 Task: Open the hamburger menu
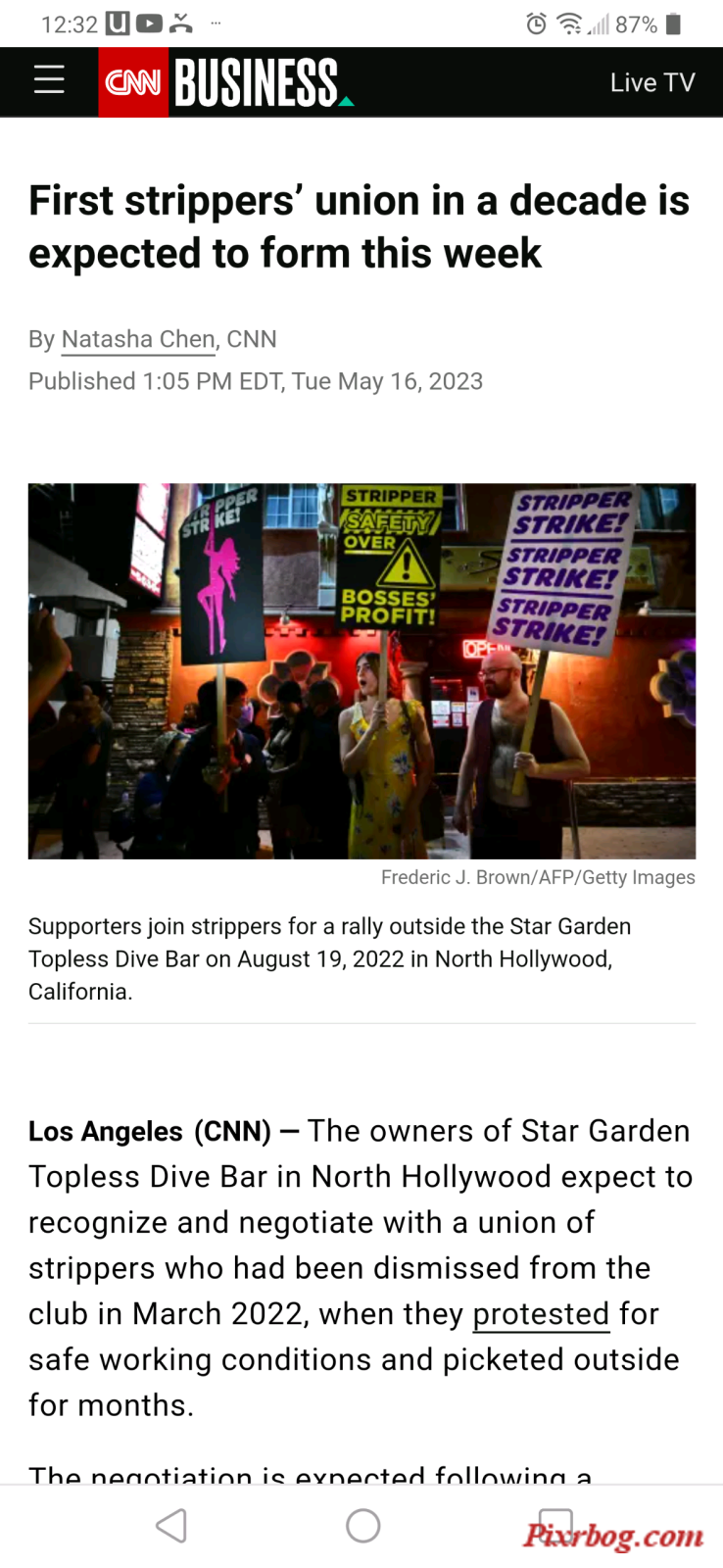tap(49, 80)
